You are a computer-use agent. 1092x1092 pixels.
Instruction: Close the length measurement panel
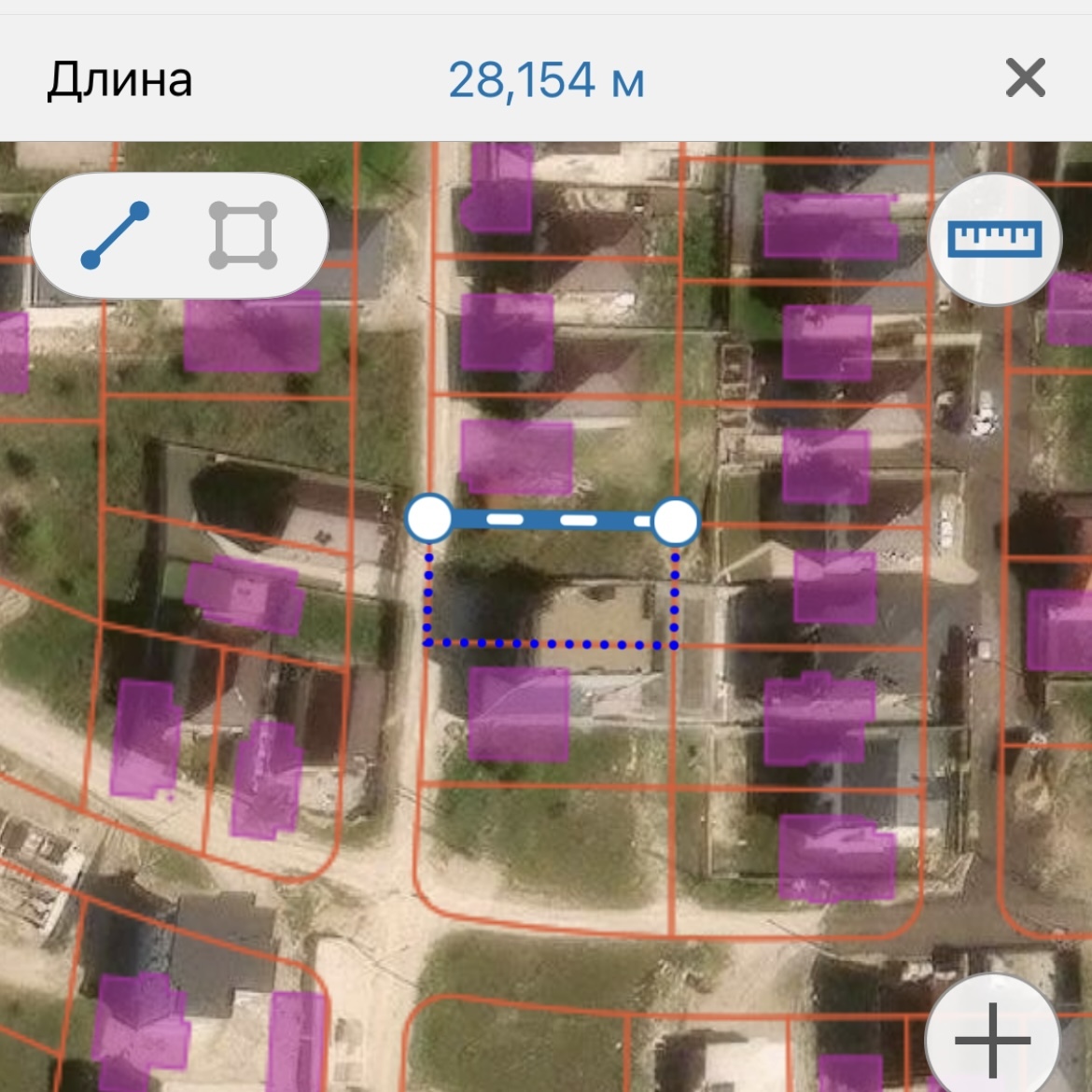[1025, 78]
